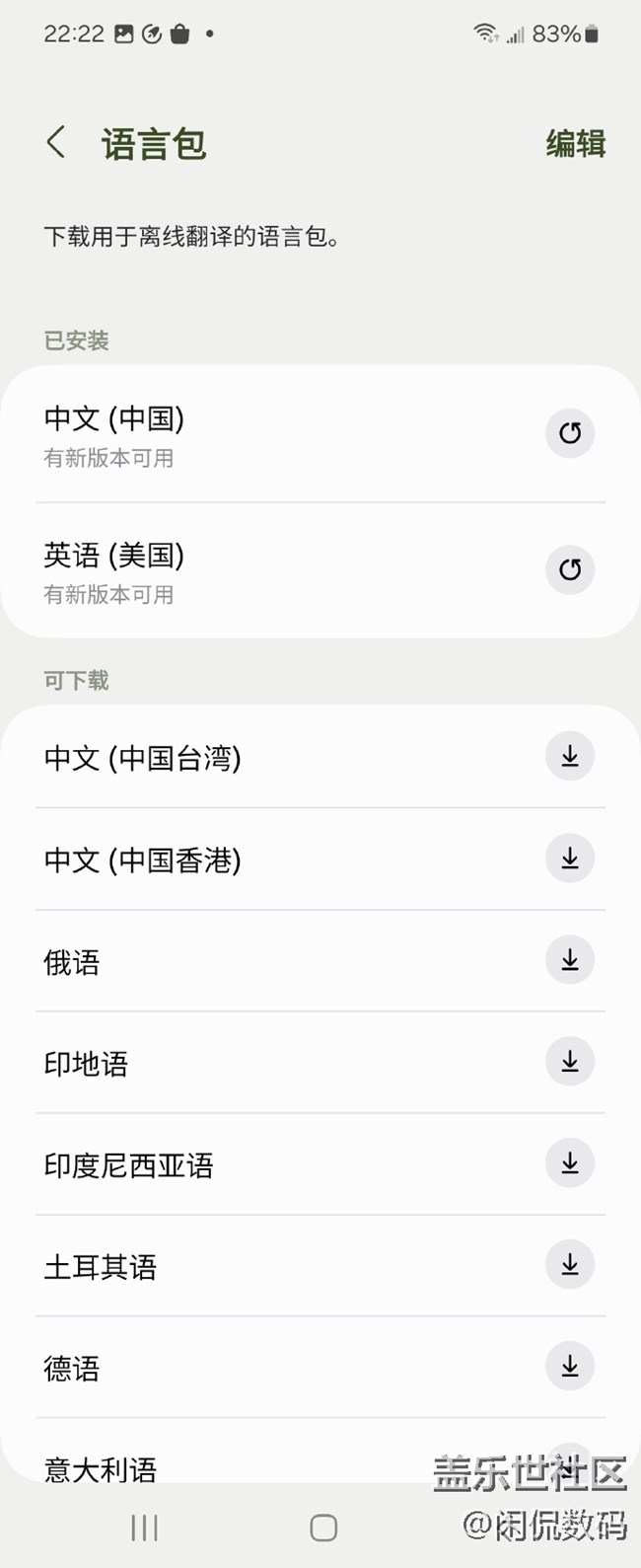
Task: Go to the system home screen
Action: point(323,1529)
